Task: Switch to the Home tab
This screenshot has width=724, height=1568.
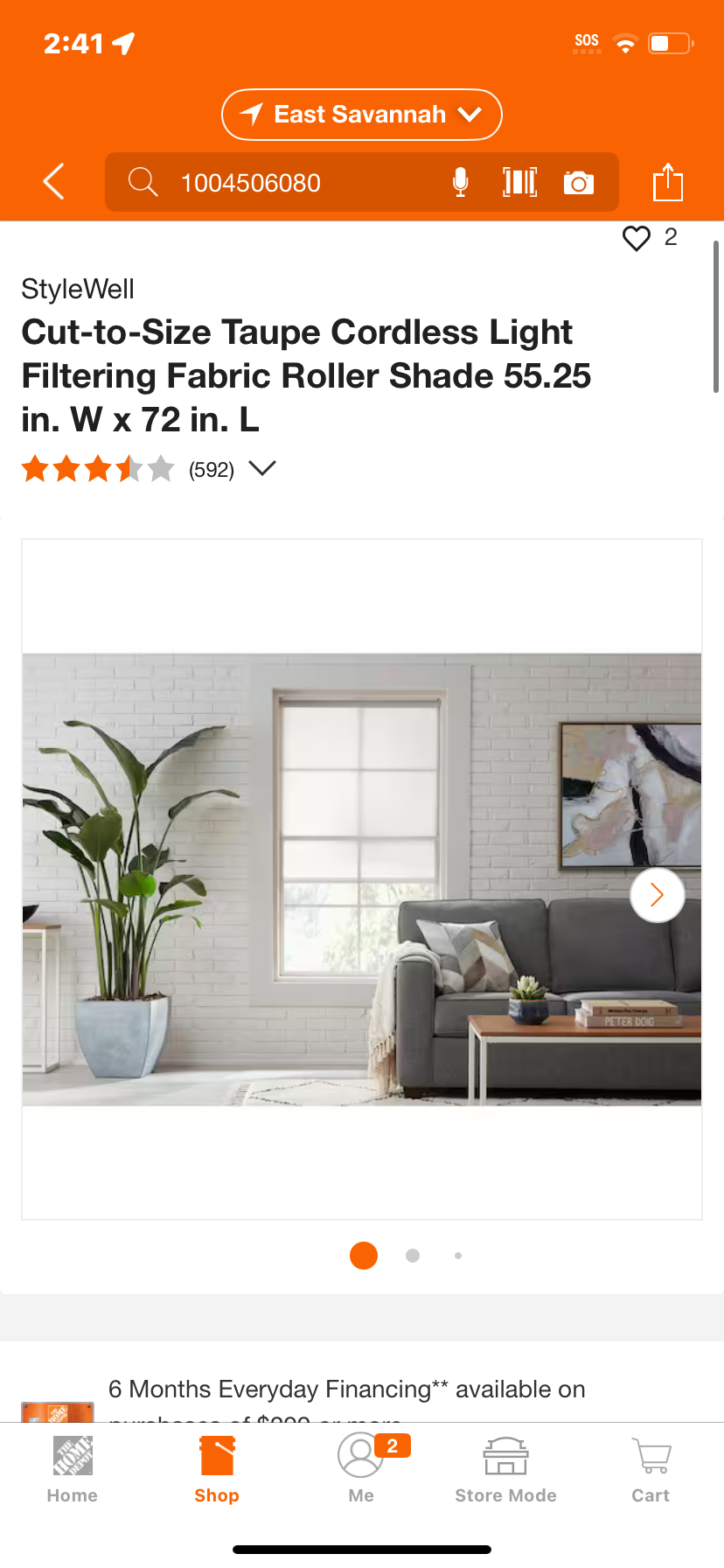Action: point(73,1470)
